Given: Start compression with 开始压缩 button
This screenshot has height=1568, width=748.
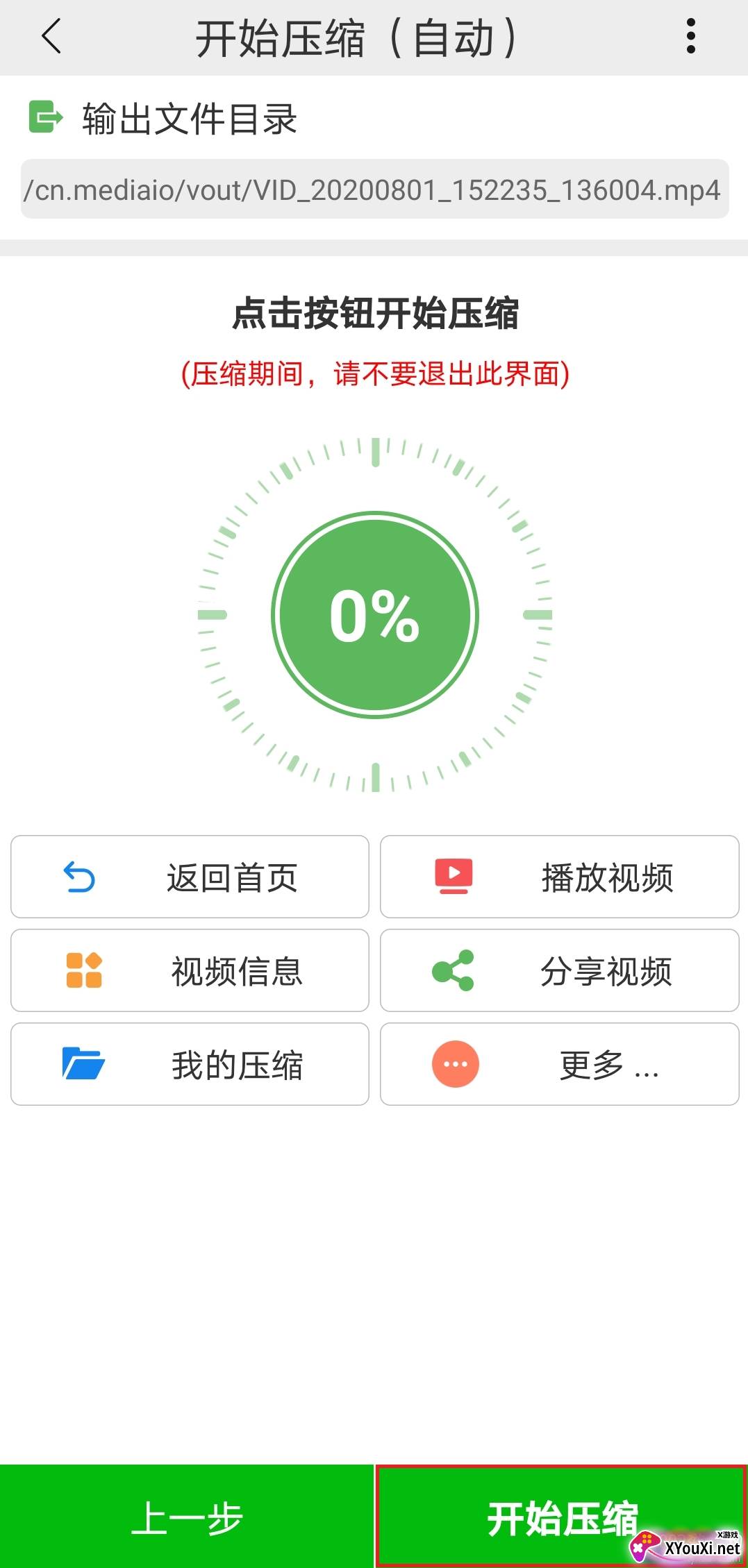Looking at the screenshot, I should coord(560,1517).
